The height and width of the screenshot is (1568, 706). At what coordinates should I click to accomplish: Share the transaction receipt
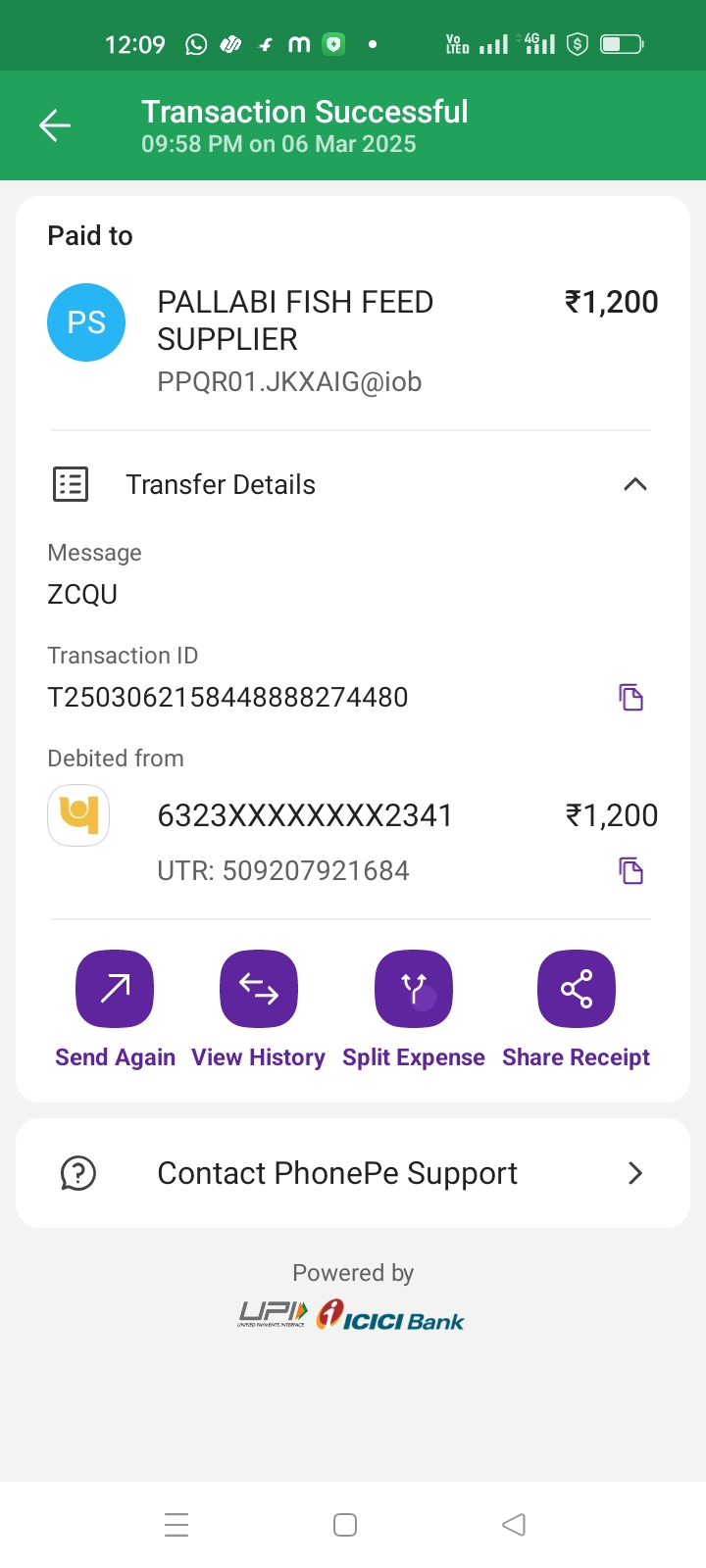577,990
